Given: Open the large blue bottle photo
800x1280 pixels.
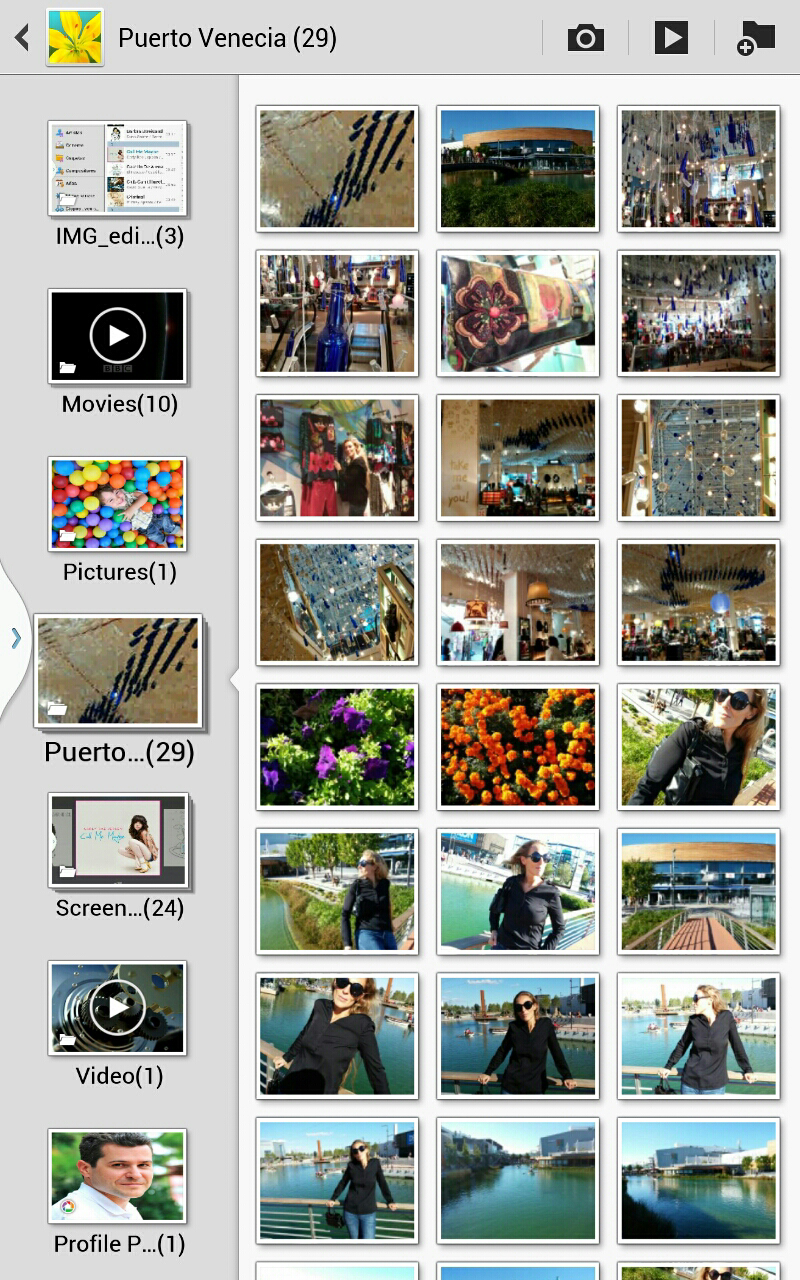Looking at the screenshot, I should pos(337,313).
